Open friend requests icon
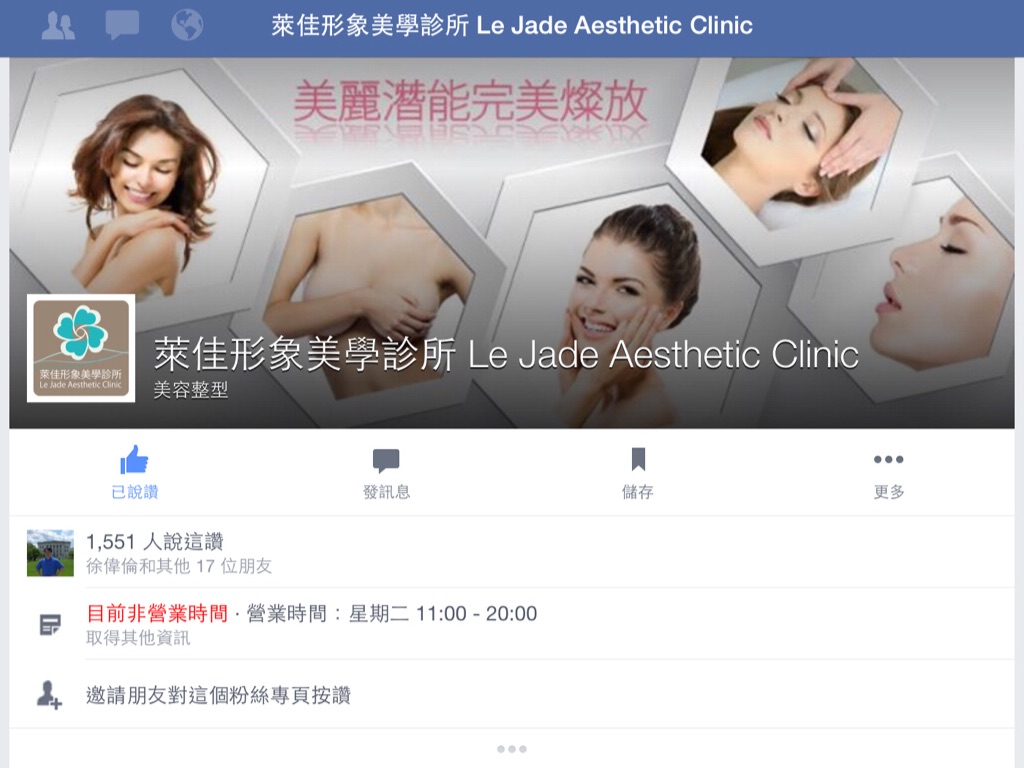The width and height of the screenshot is (1024, 768). (58, 25)
